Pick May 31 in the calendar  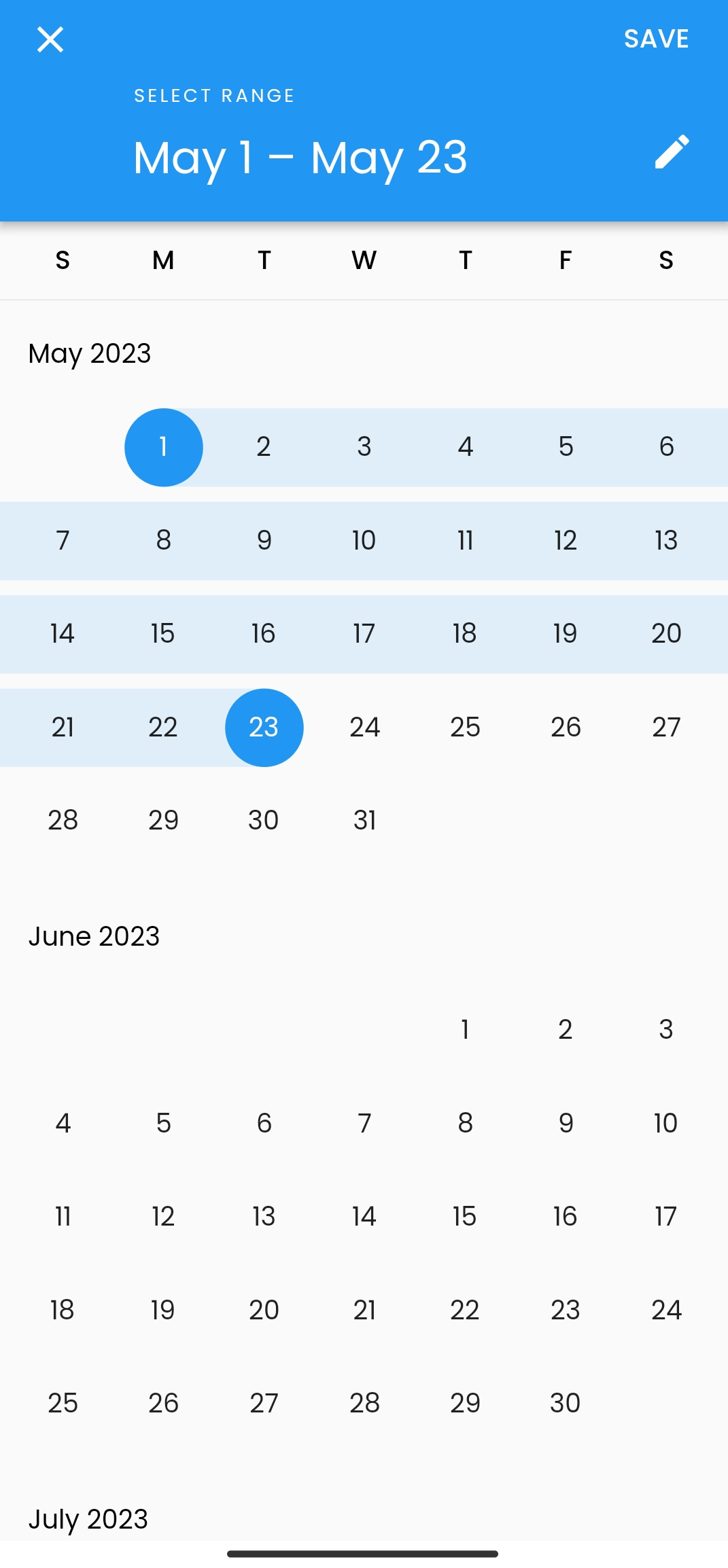point(364,821)
